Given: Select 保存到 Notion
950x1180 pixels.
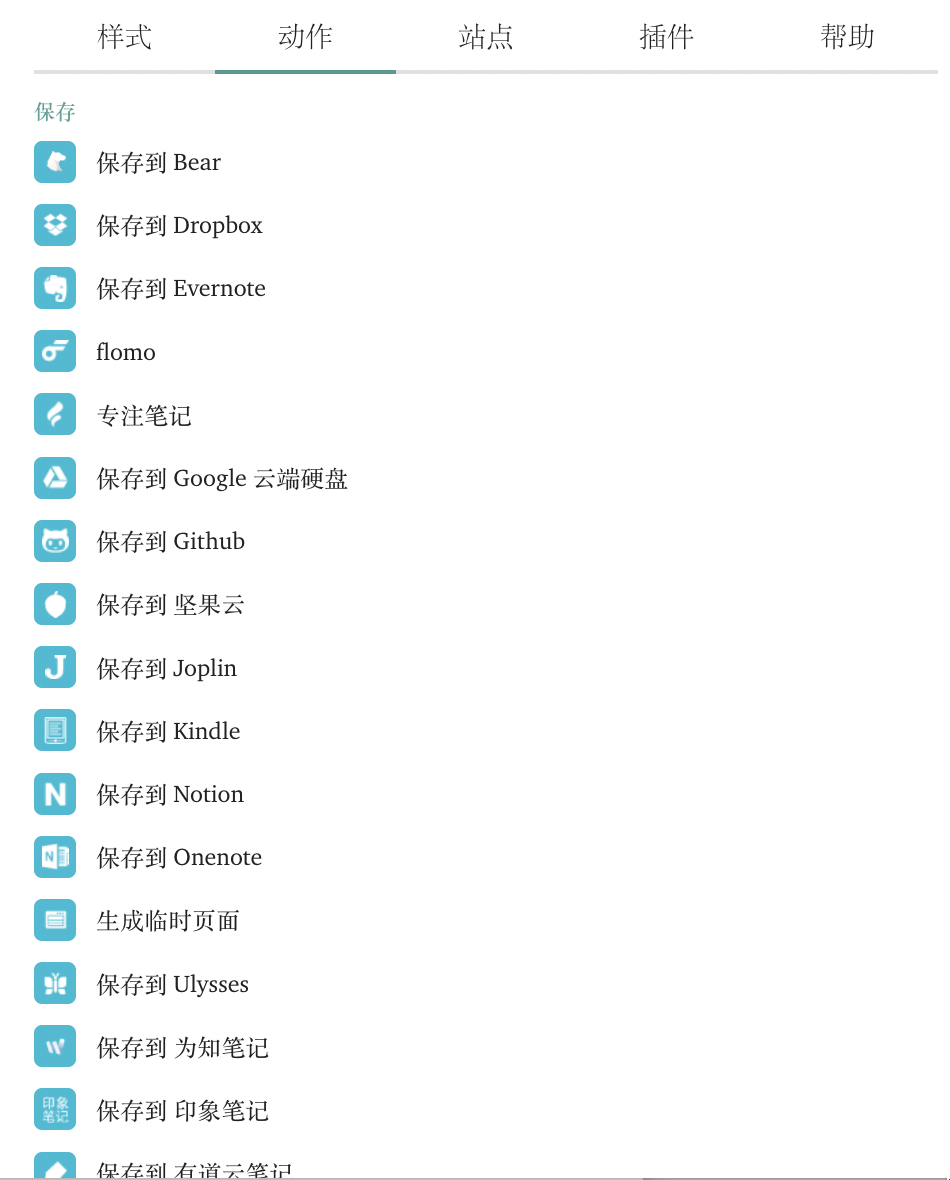Looking at the screenshot, I should point(169,794).
